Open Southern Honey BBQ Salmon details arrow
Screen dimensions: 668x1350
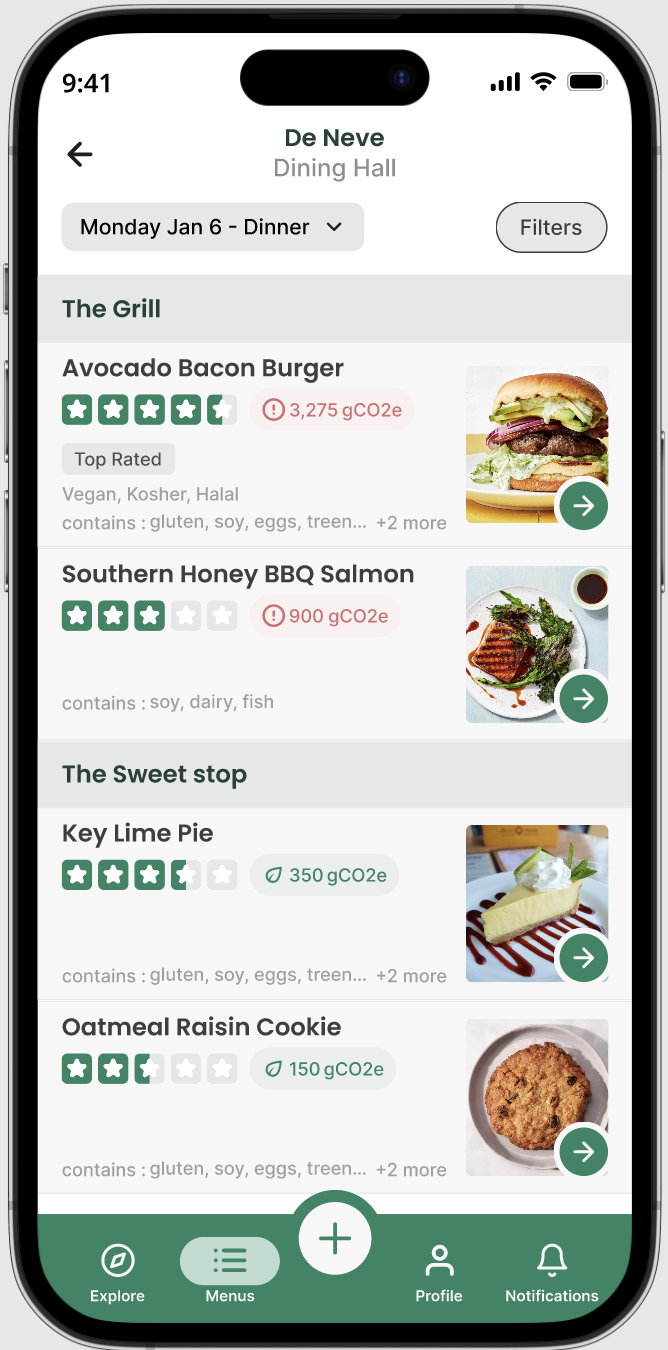pyautogui.click(x=583, y=698)
